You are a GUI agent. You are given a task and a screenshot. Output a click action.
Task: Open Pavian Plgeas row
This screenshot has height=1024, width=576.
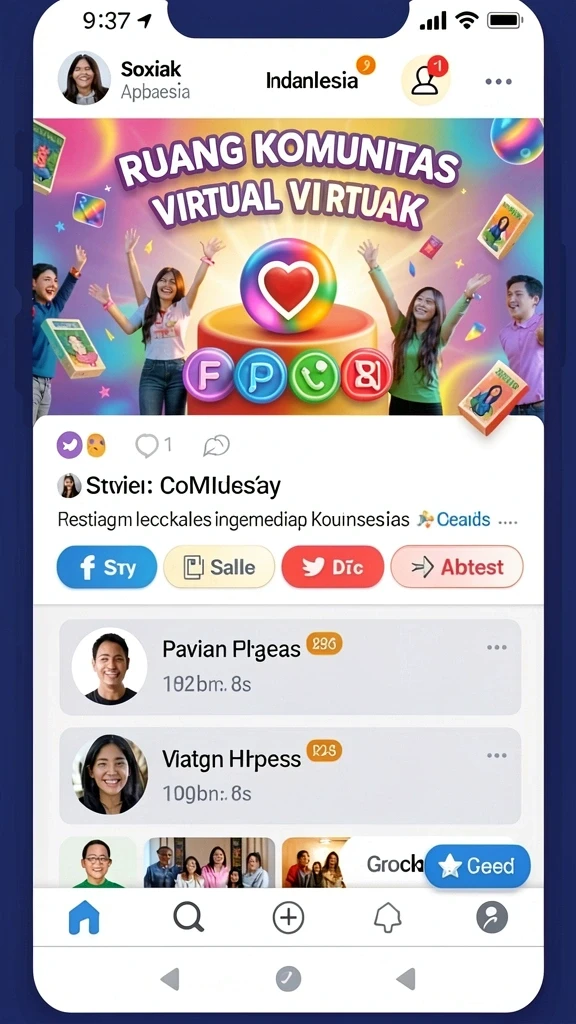[290, 667]
